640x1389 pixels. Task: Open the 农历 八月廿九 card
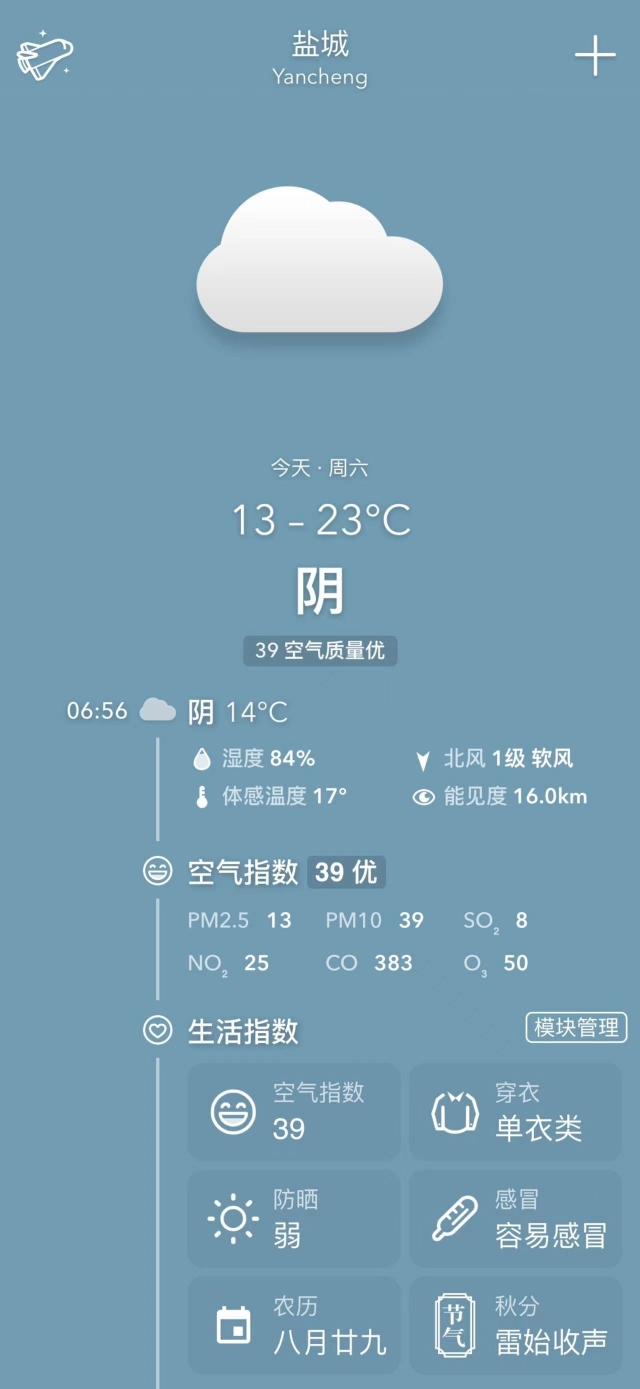pos(294,1325)
